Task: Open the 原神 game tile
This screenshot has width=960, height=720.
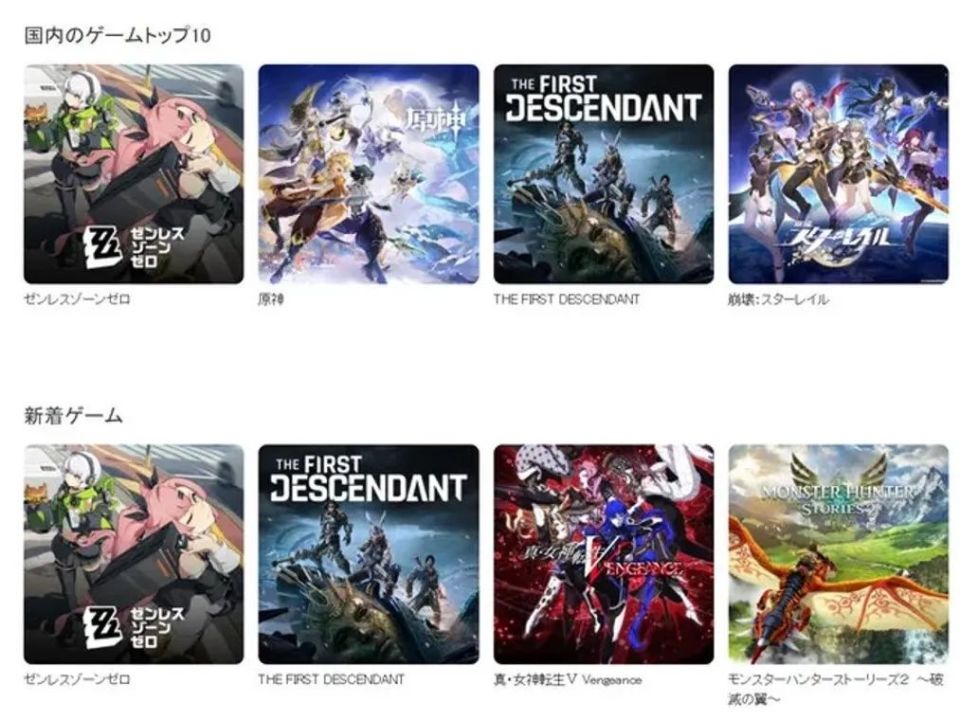Action: (x=368, y=174)
